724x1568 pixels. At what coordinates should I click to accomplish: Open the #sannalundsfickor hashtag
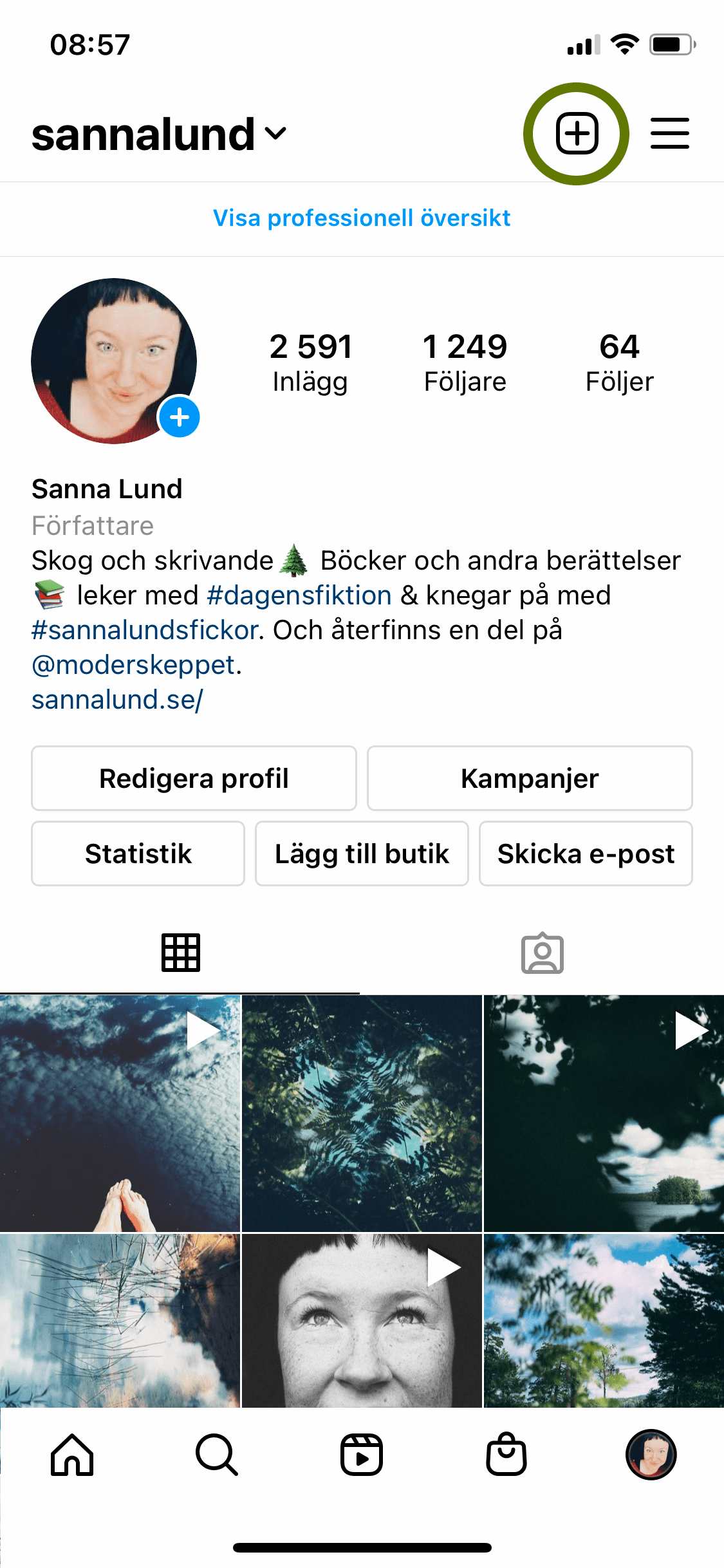point(145,630)
